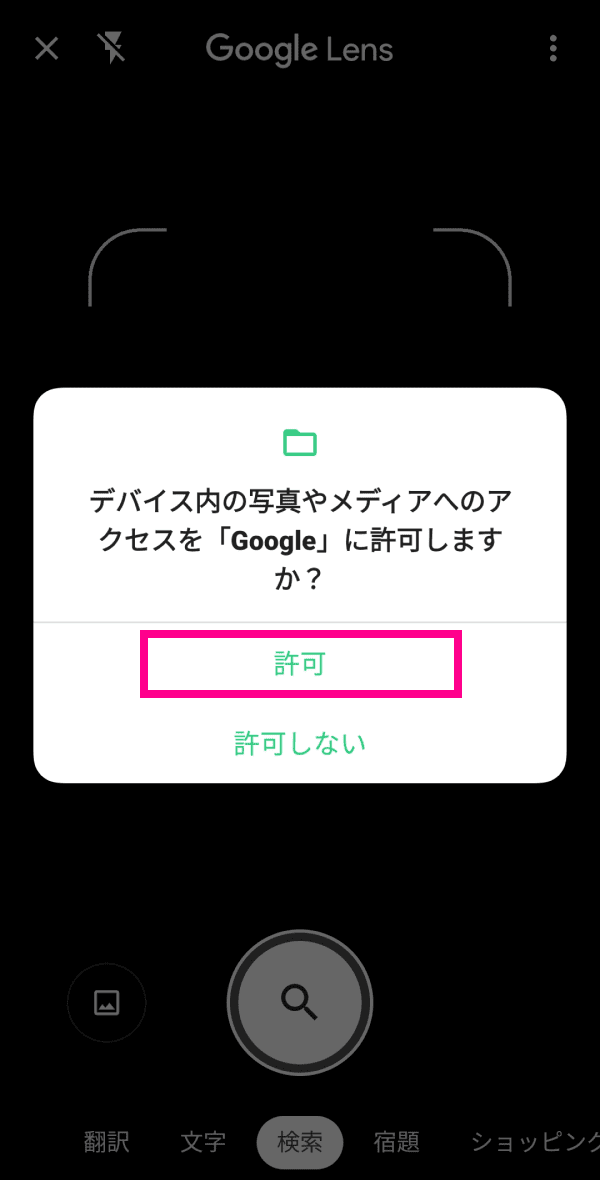The height and width of the screenshot is (1180, 600).
Task: Open the three-dot overflow menu
Action: pyautogui.click(x=554, y=48)
